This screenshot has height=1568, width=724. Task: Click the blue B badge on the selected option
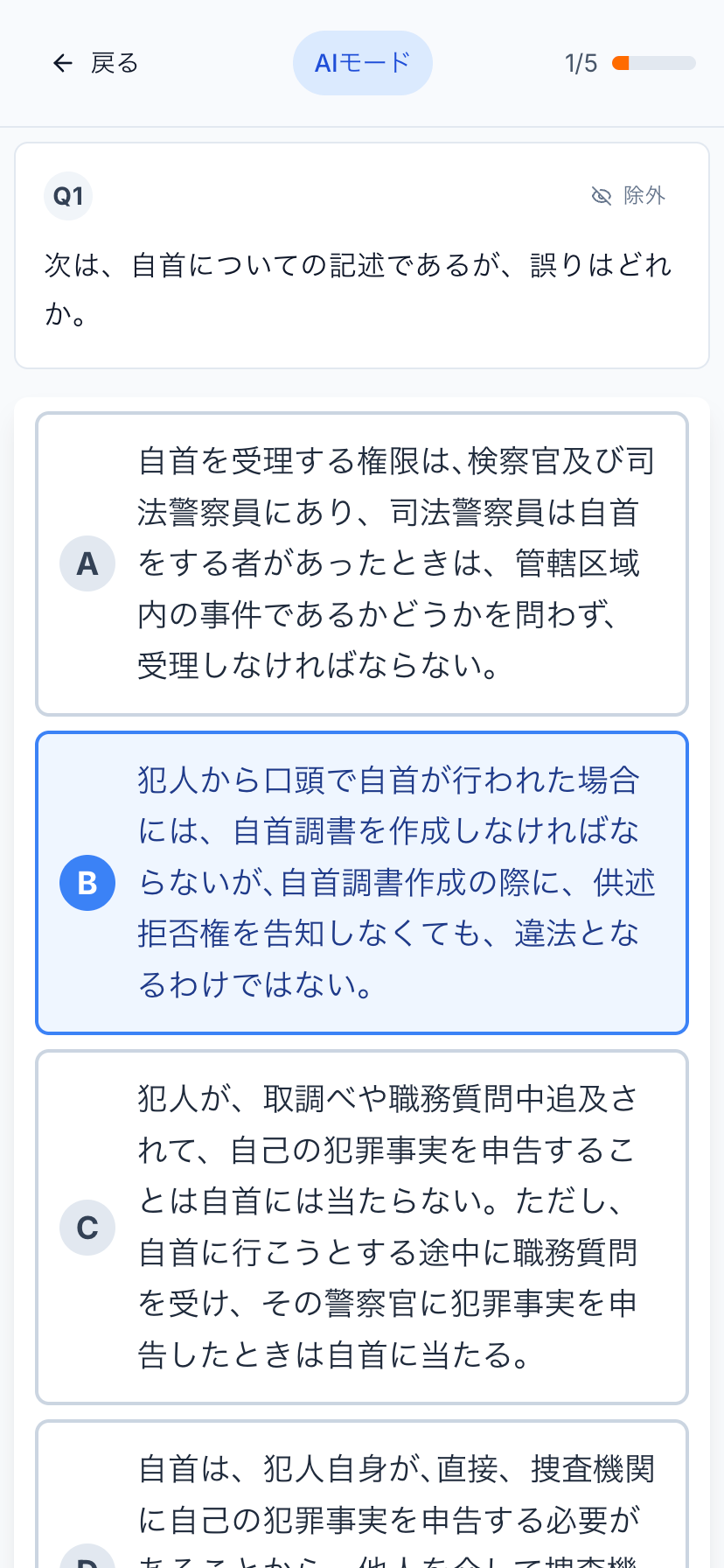coord(87,883)
